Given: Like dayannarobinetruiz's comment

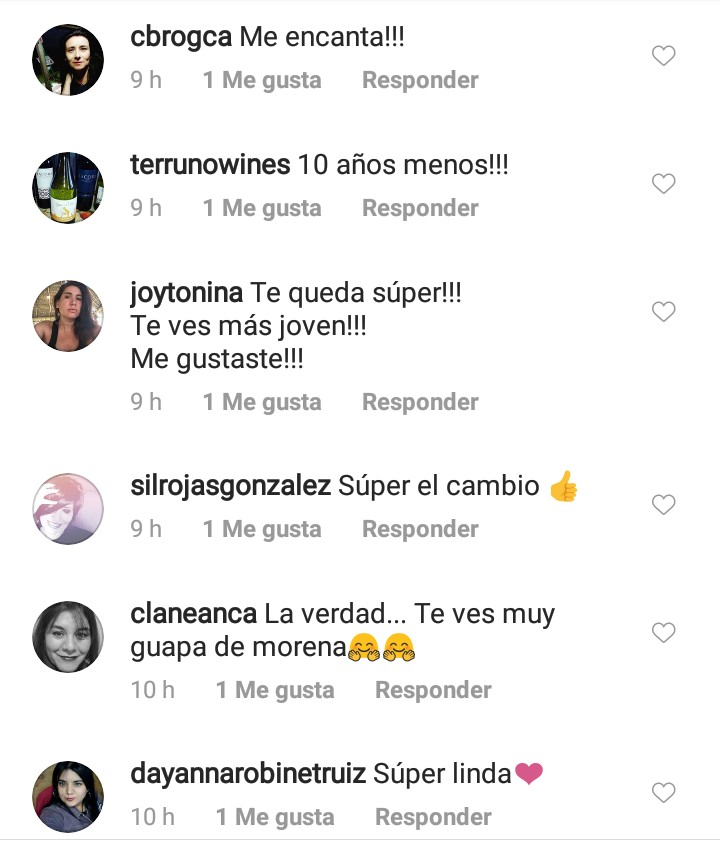Looking at the screenshot, I should pyautogui.click(x=664, y=793).
